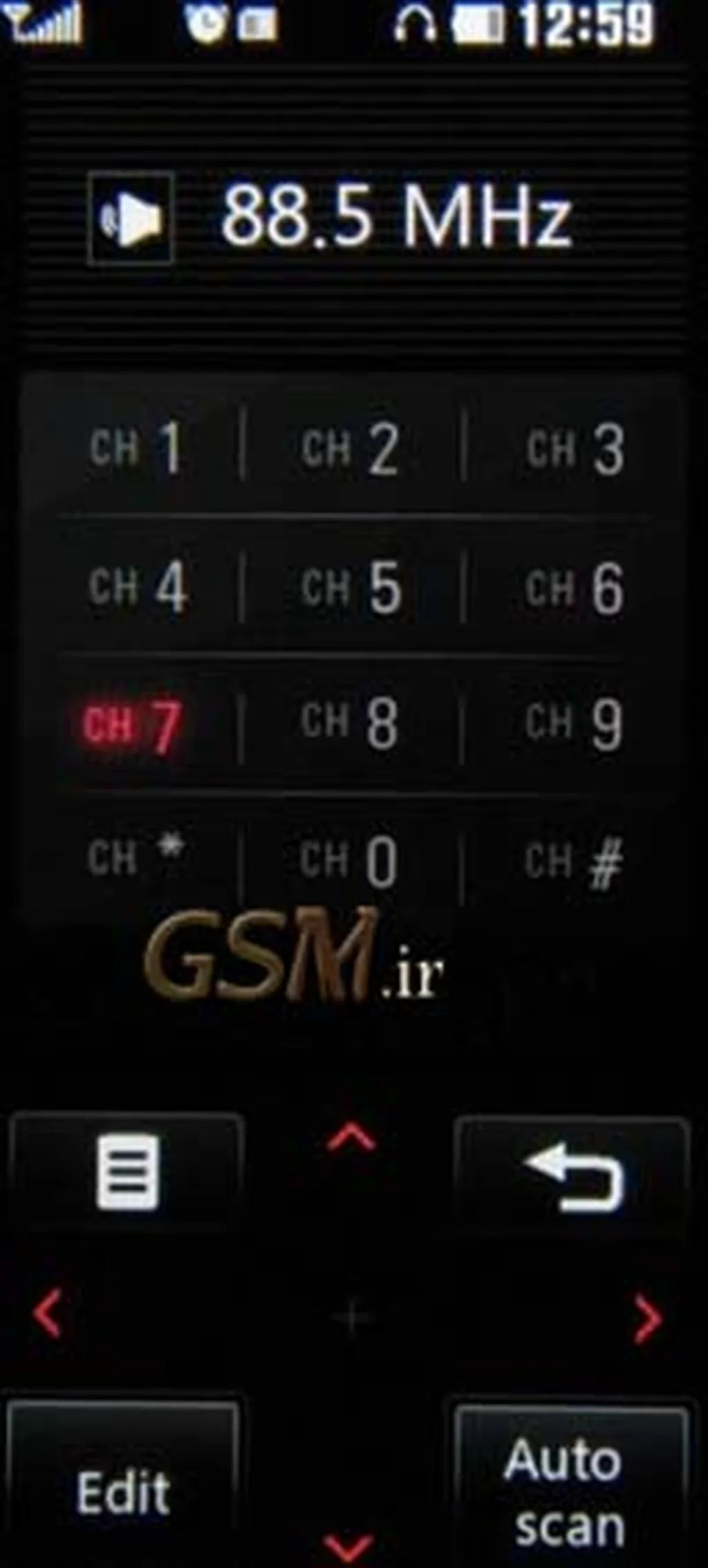Go back with the return arrow
This screenshot has width=708, height=1568.
point(572,1177)
